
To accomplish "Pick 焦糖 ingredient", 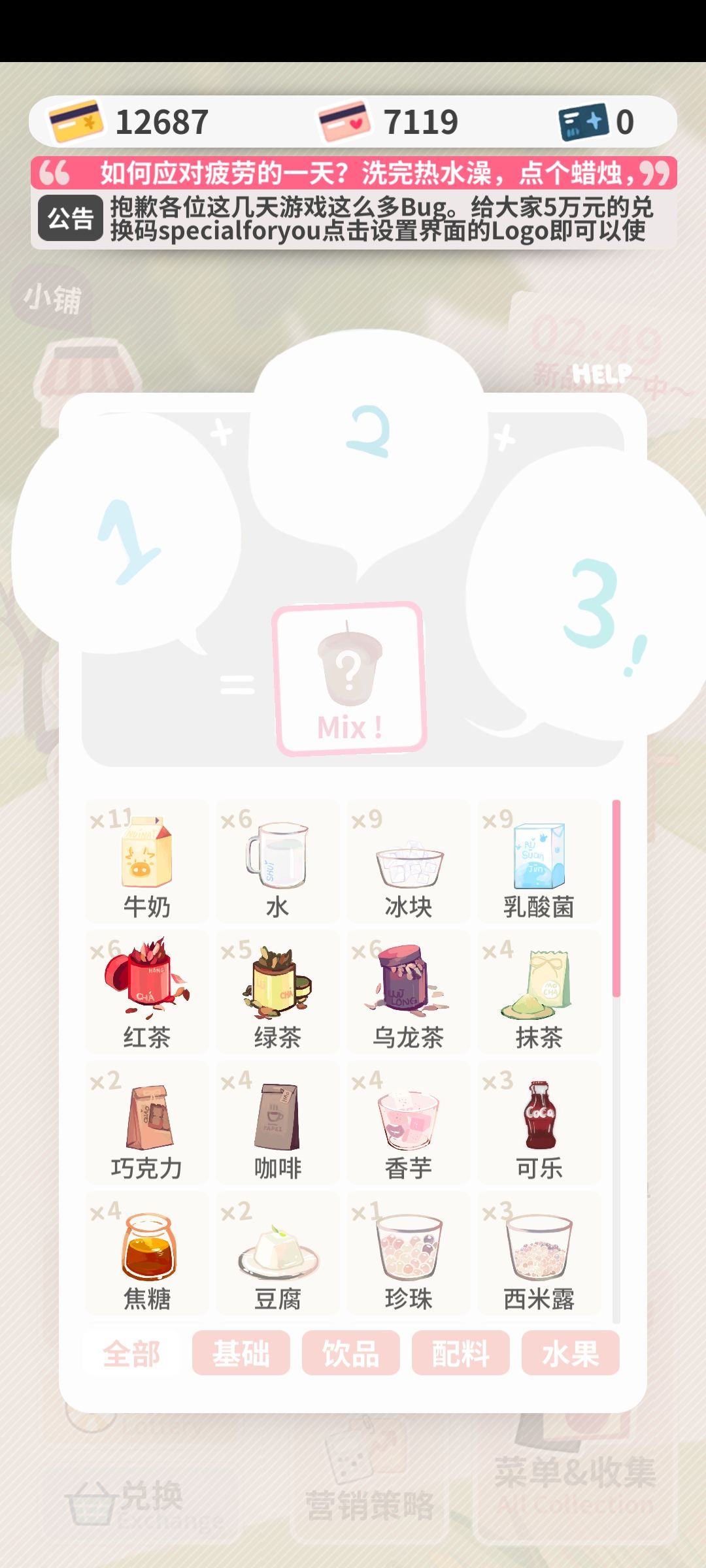I will tap(147, 1253).
